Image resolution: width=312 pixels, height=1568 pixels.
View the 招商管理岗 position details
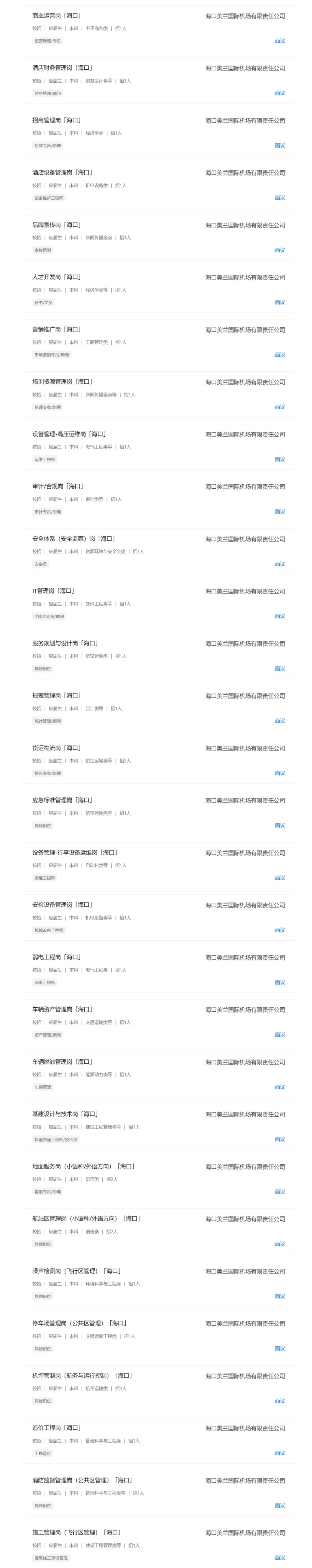click(x=57, y=121)
